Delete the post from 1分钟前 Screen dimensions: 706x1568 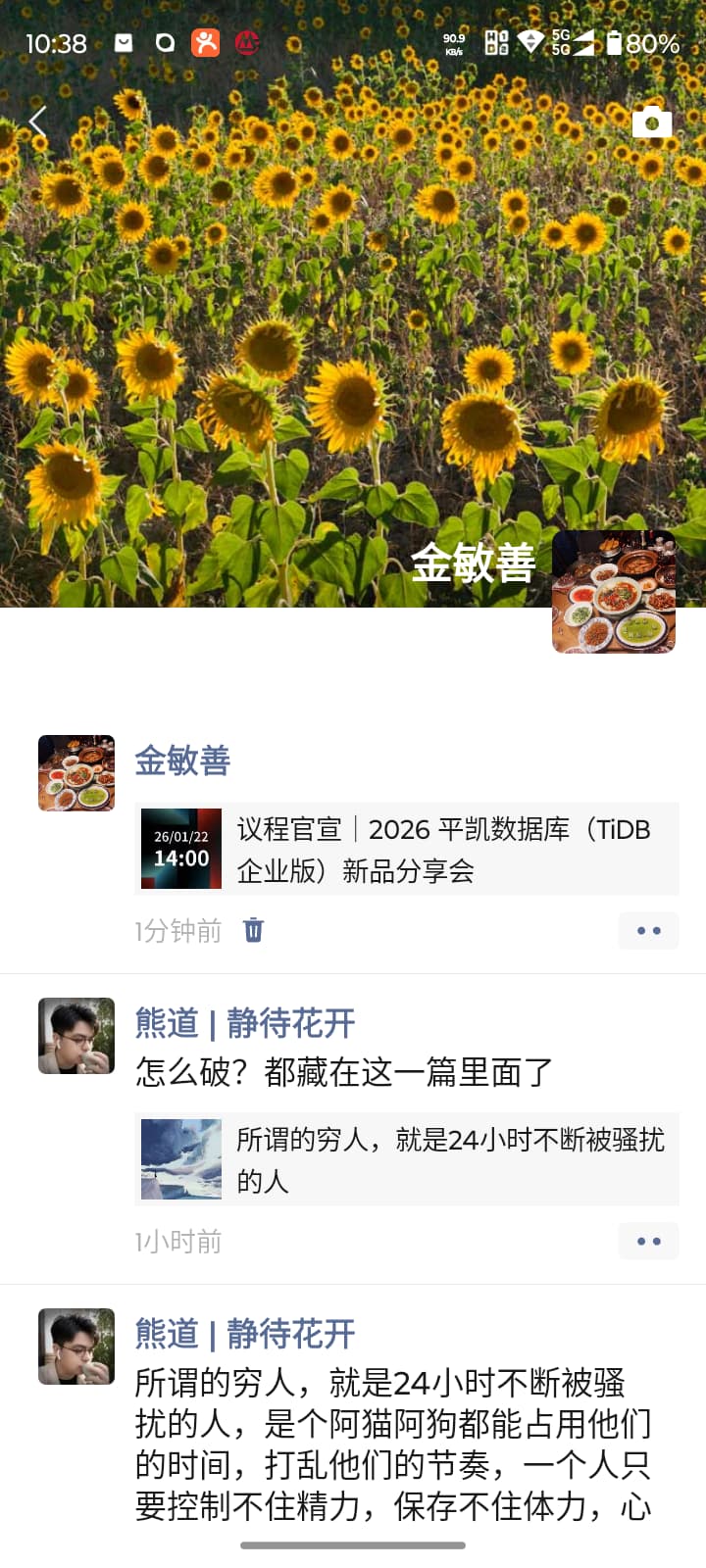tap(254, 930)
